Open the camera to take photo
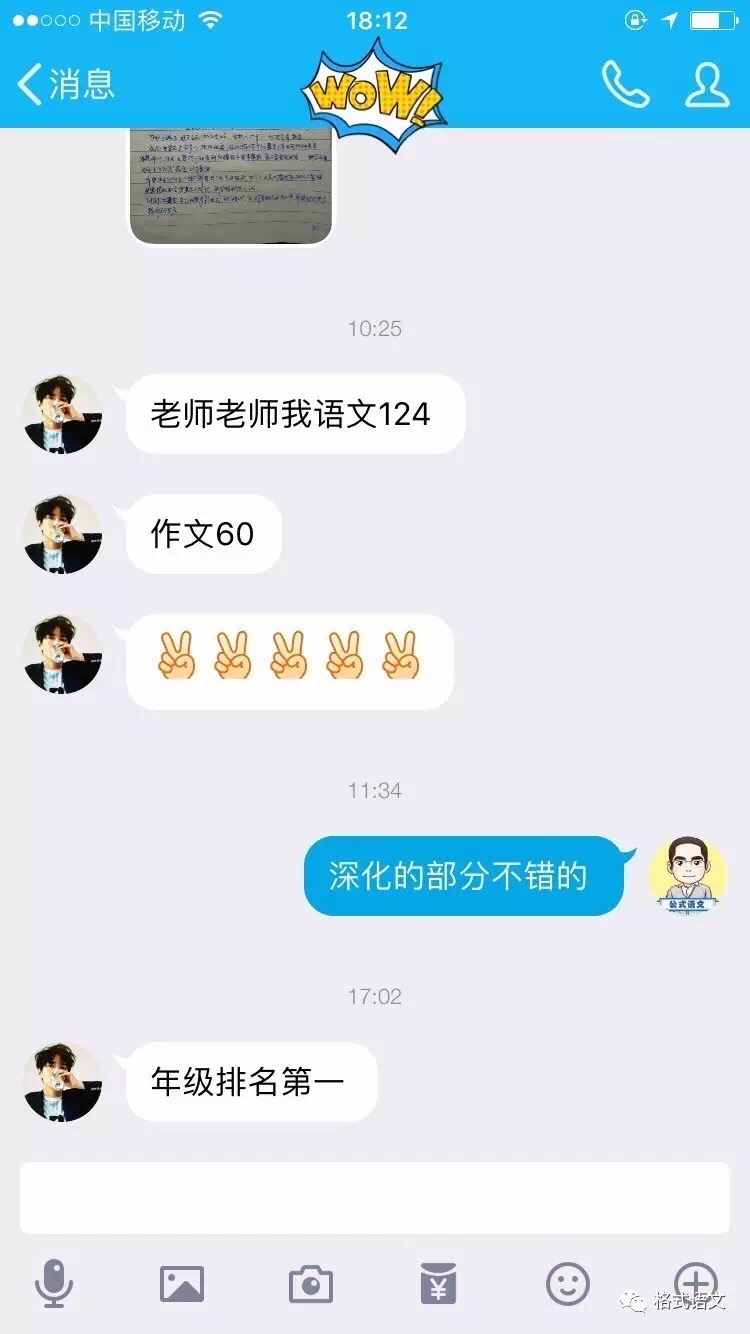Screen dimensions: 750x1334 [310, 1283]
